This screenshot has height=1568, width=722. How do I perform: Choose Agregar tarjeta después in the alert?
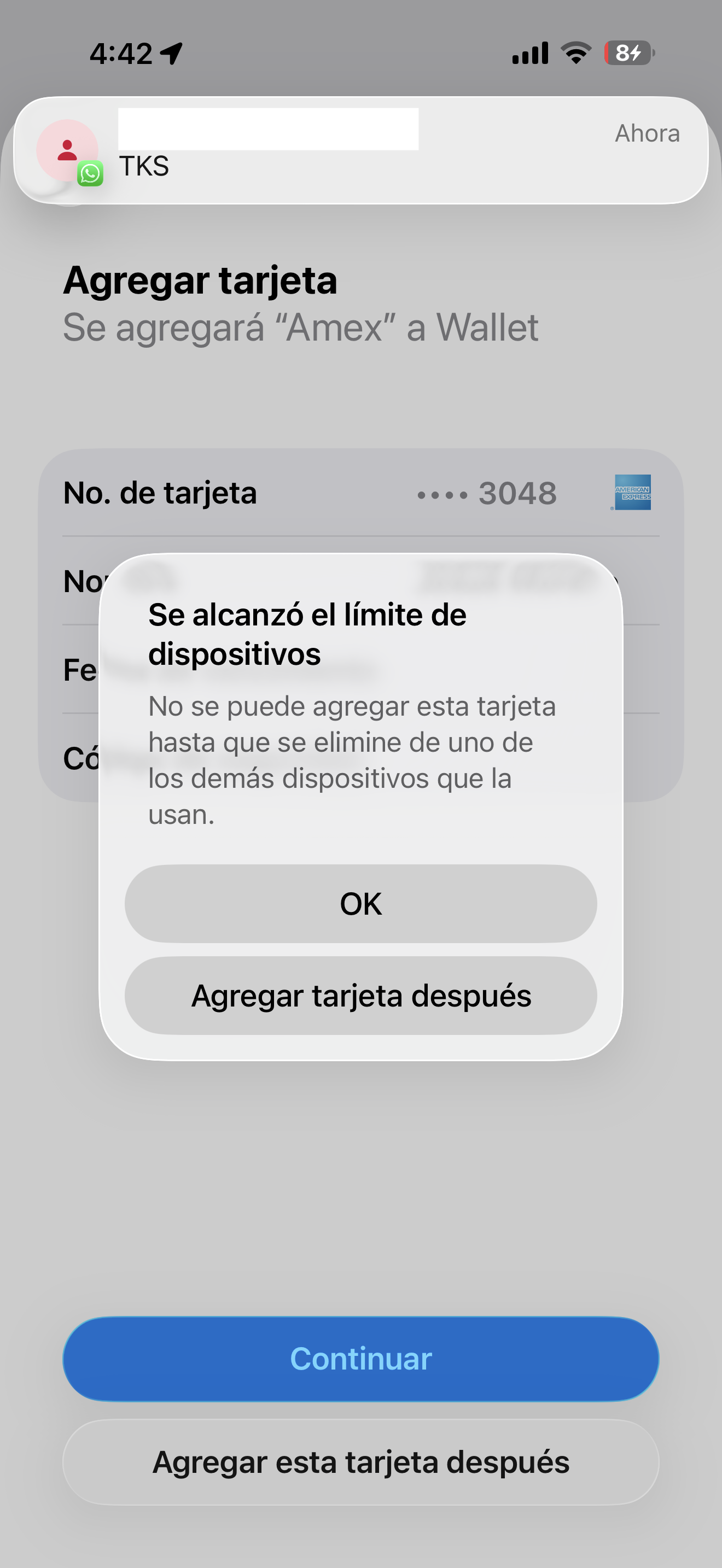(x=360, y=995)
